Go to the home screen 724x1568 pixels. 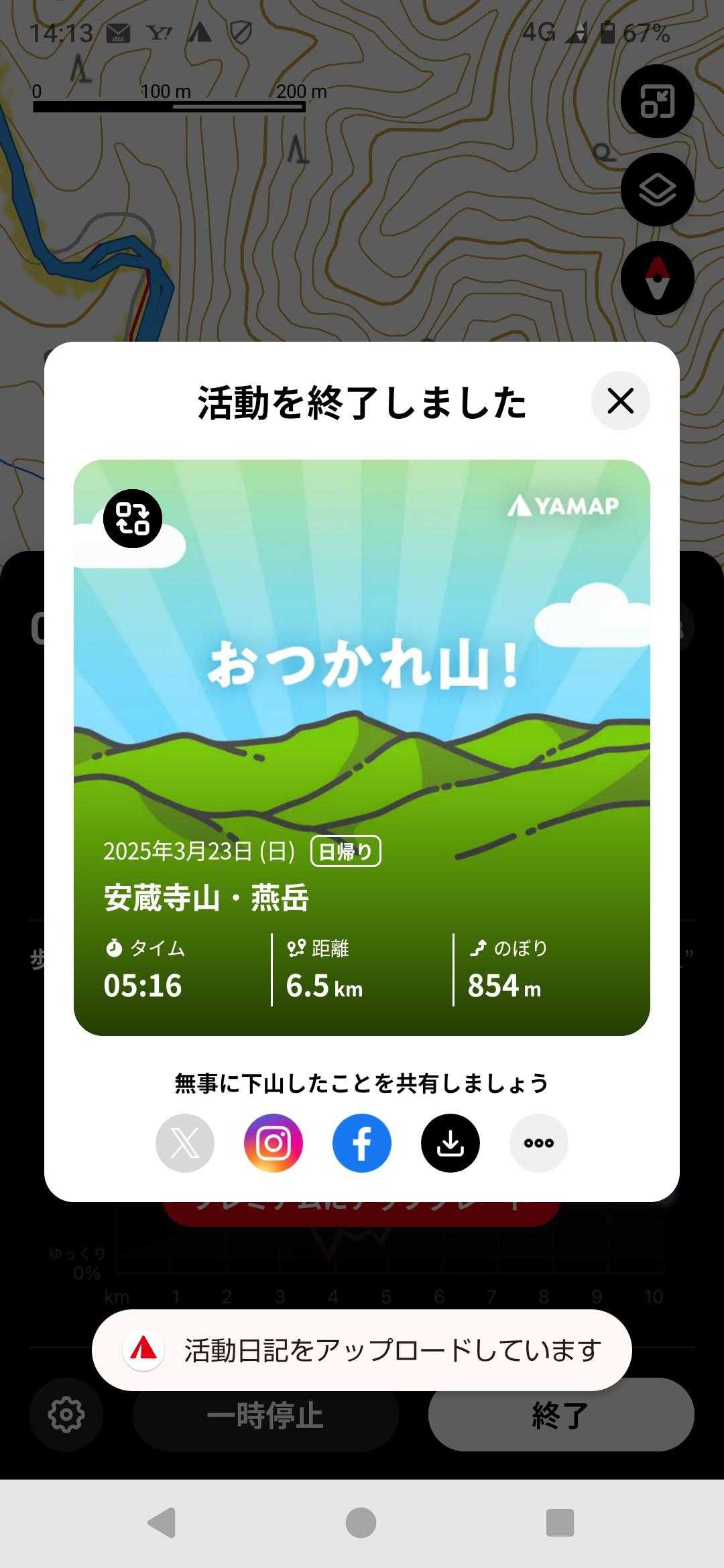(361, 1522)
